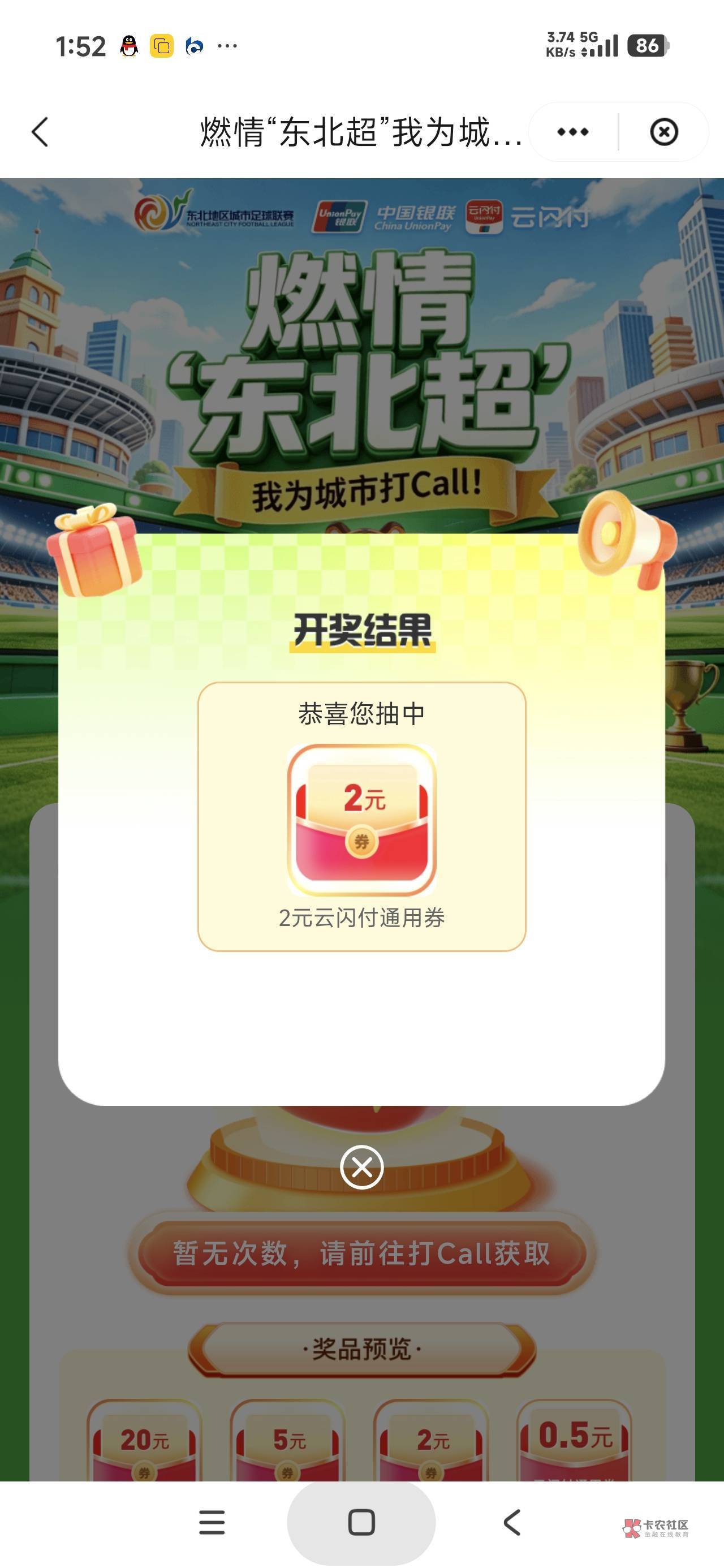Viewport: 724px width, 1568px height.
Task: Open the mini-program three-dot menu
Action: pyautogui.click(x=573, y=132)
